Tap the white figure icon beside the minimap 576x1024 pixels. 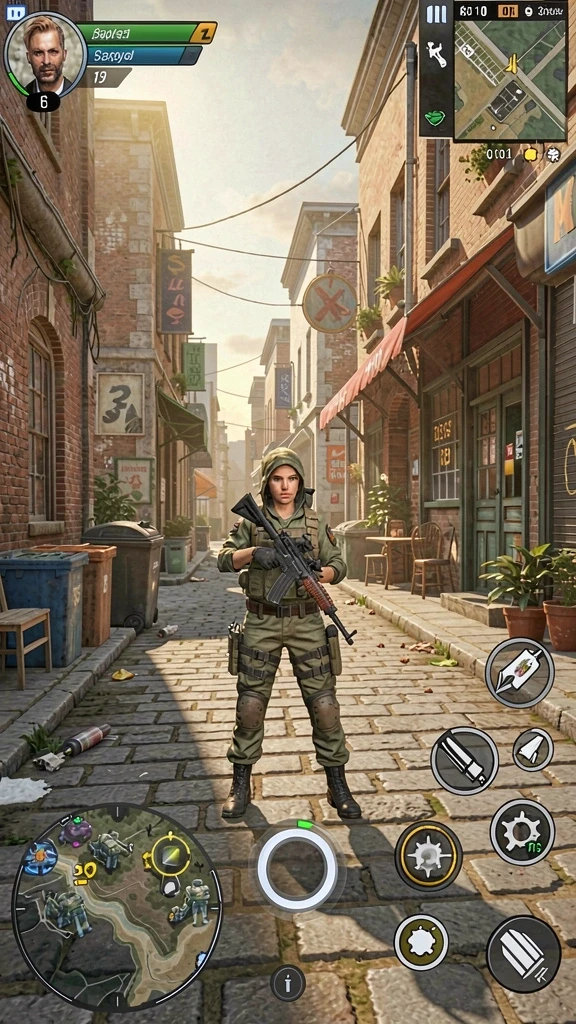[x=436, y=55]
